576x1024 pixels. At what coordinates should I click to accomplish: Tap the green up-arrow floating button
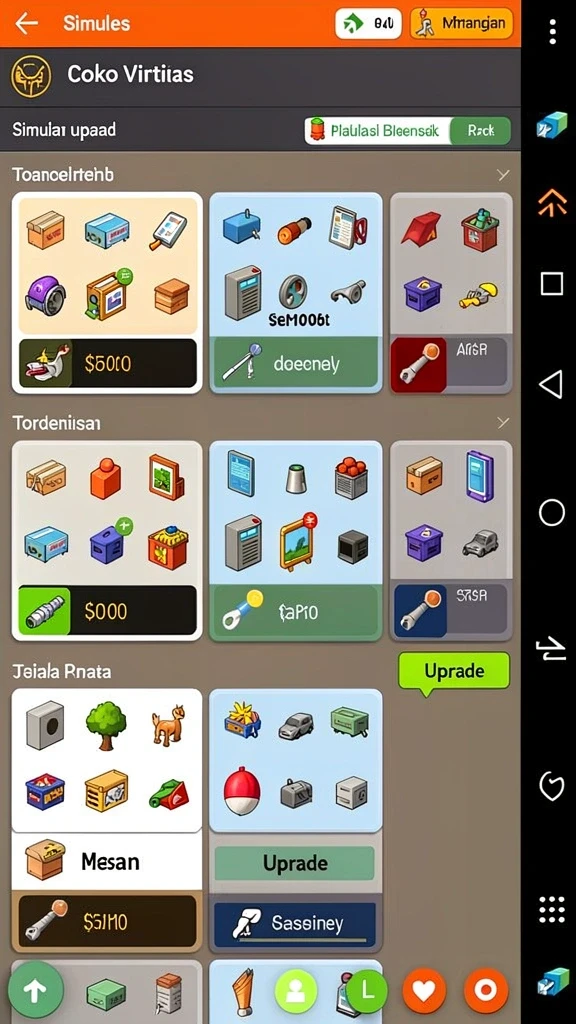[x=35, y=989]
